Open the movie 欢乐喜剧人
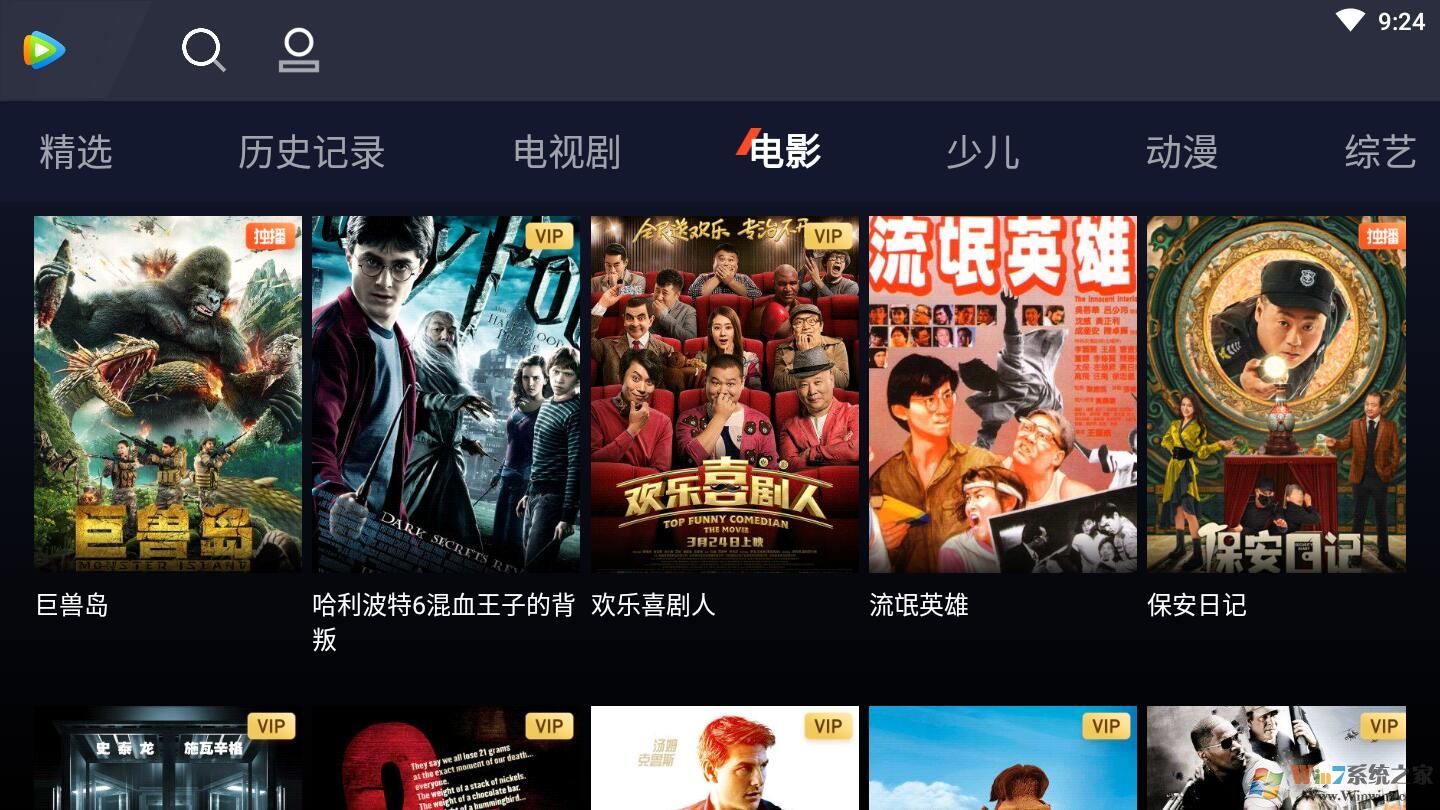 [725, 394]
